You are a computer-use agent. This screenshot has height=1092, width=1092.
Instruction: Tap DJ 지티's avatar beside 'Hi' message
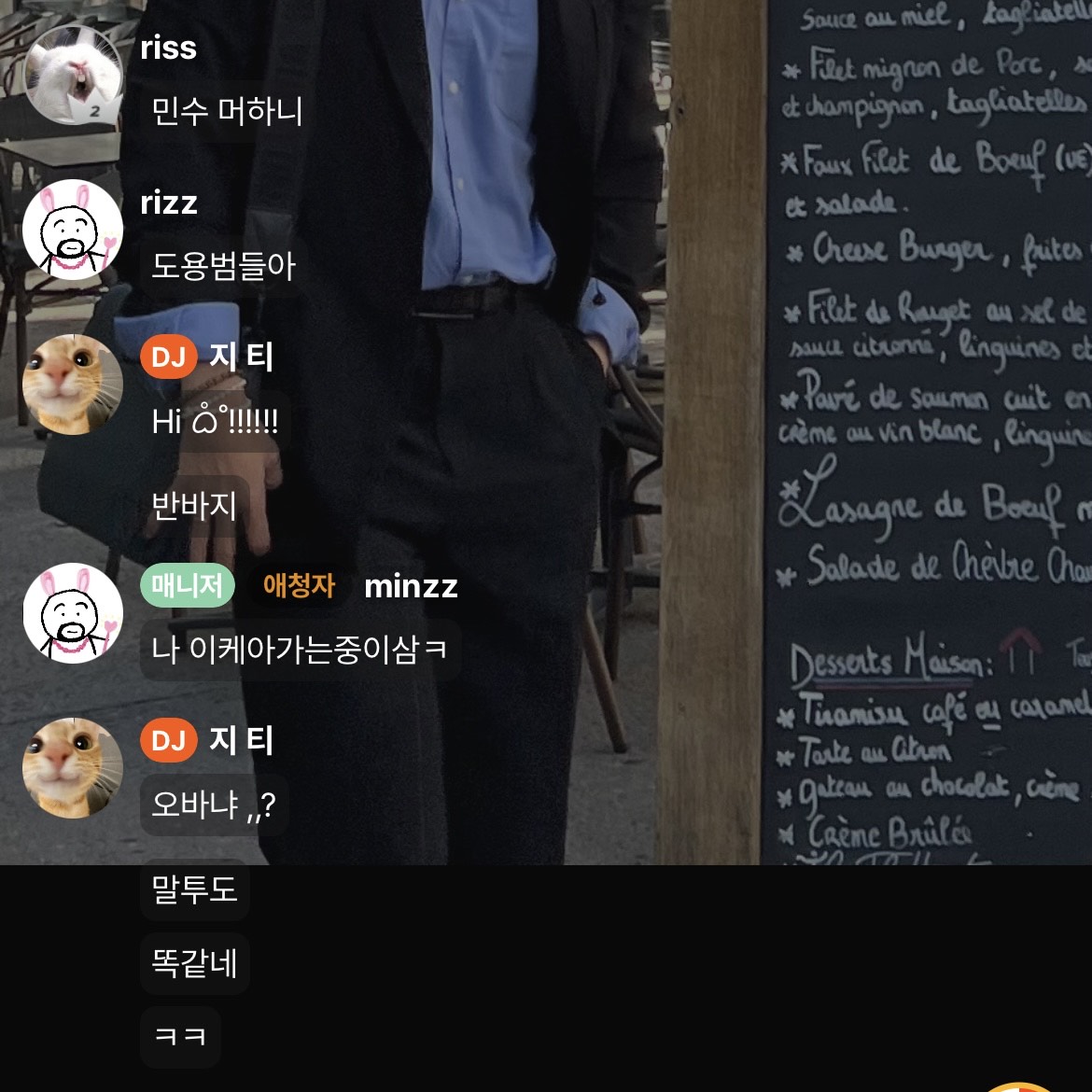point(73,385)
